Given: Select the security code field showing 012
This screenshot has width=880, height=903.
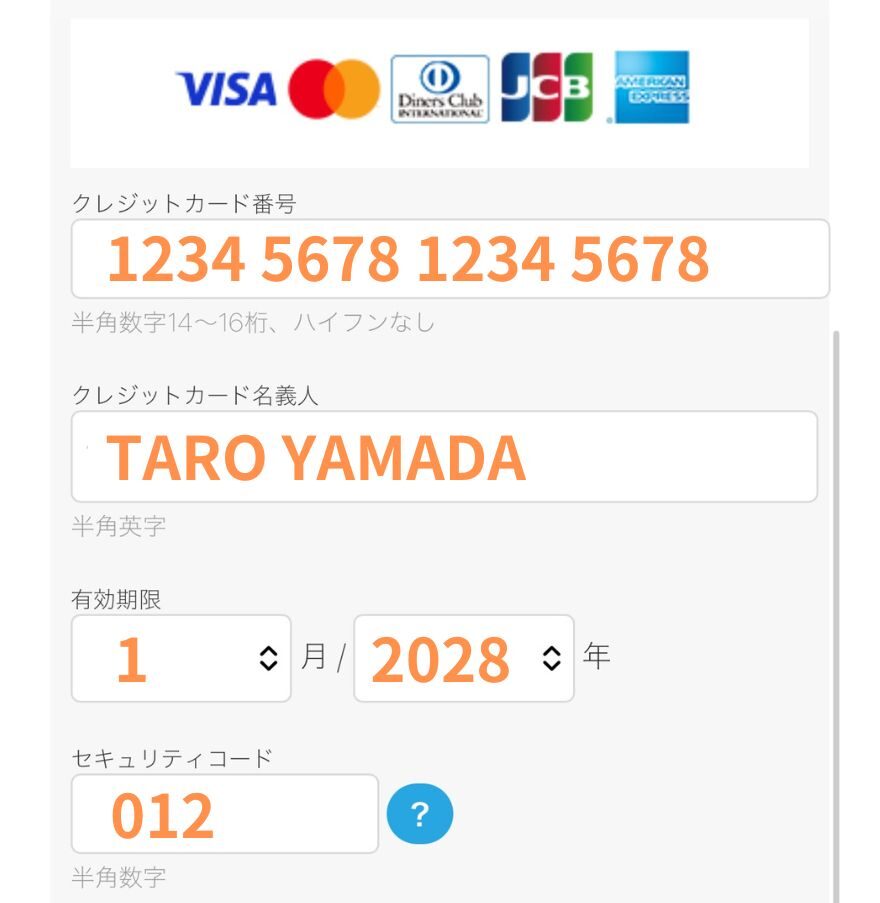Looking at the screenshot, I should (224, 814).
